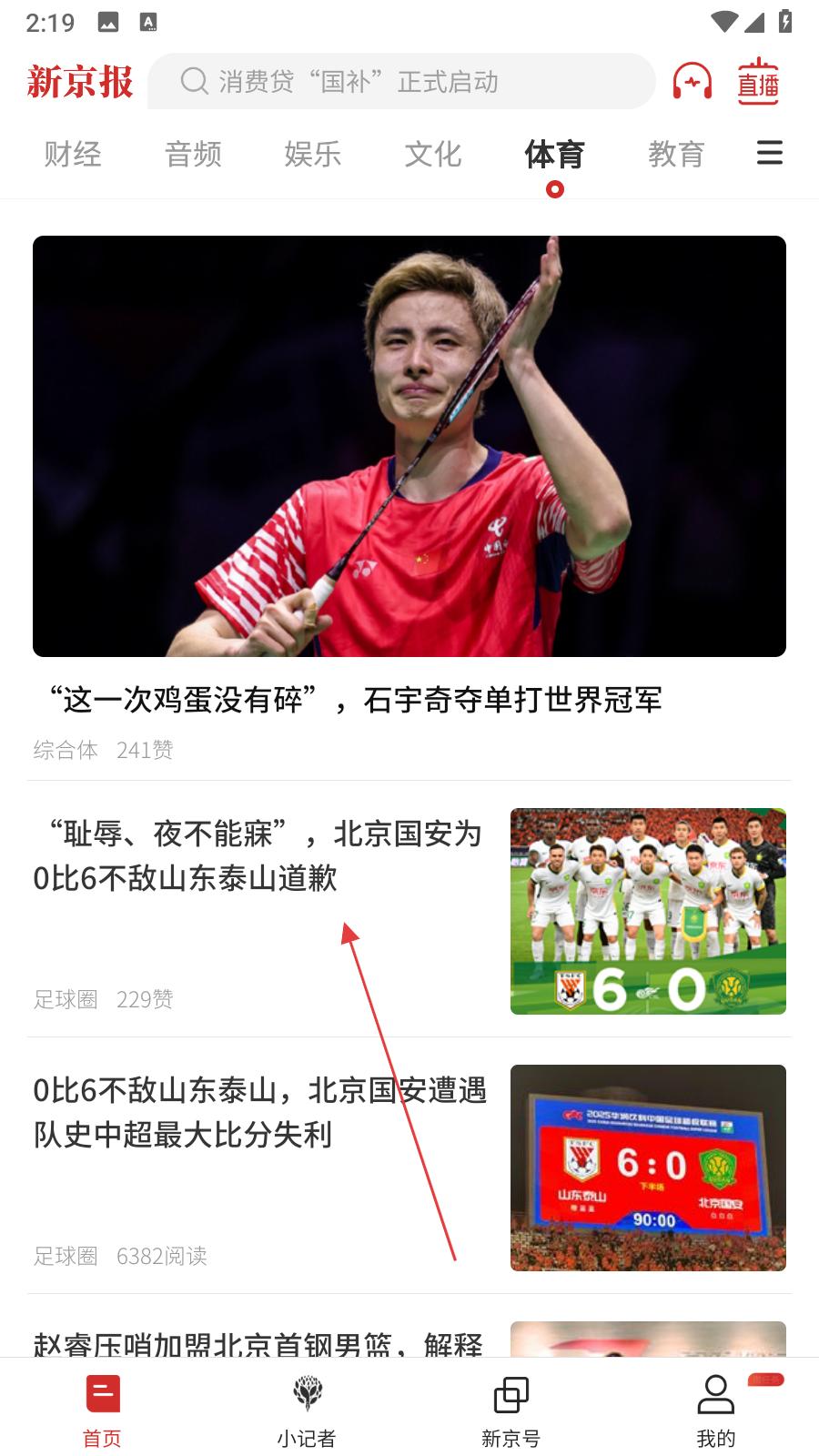Switch to the 音频 tab
Viewport: 819px width, 1456px height.
click(x=193, y=155)
